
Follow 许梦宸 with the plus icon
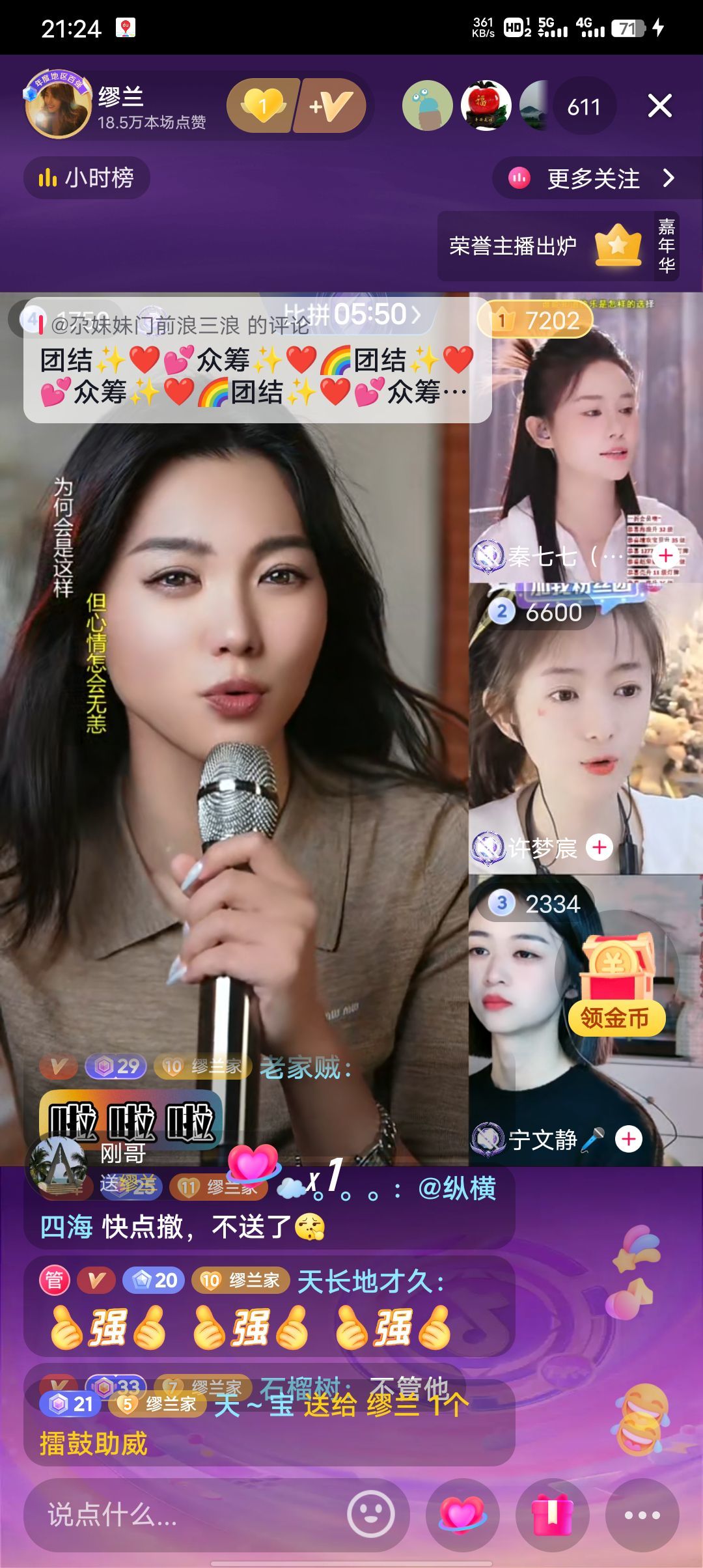click(600, 847)
